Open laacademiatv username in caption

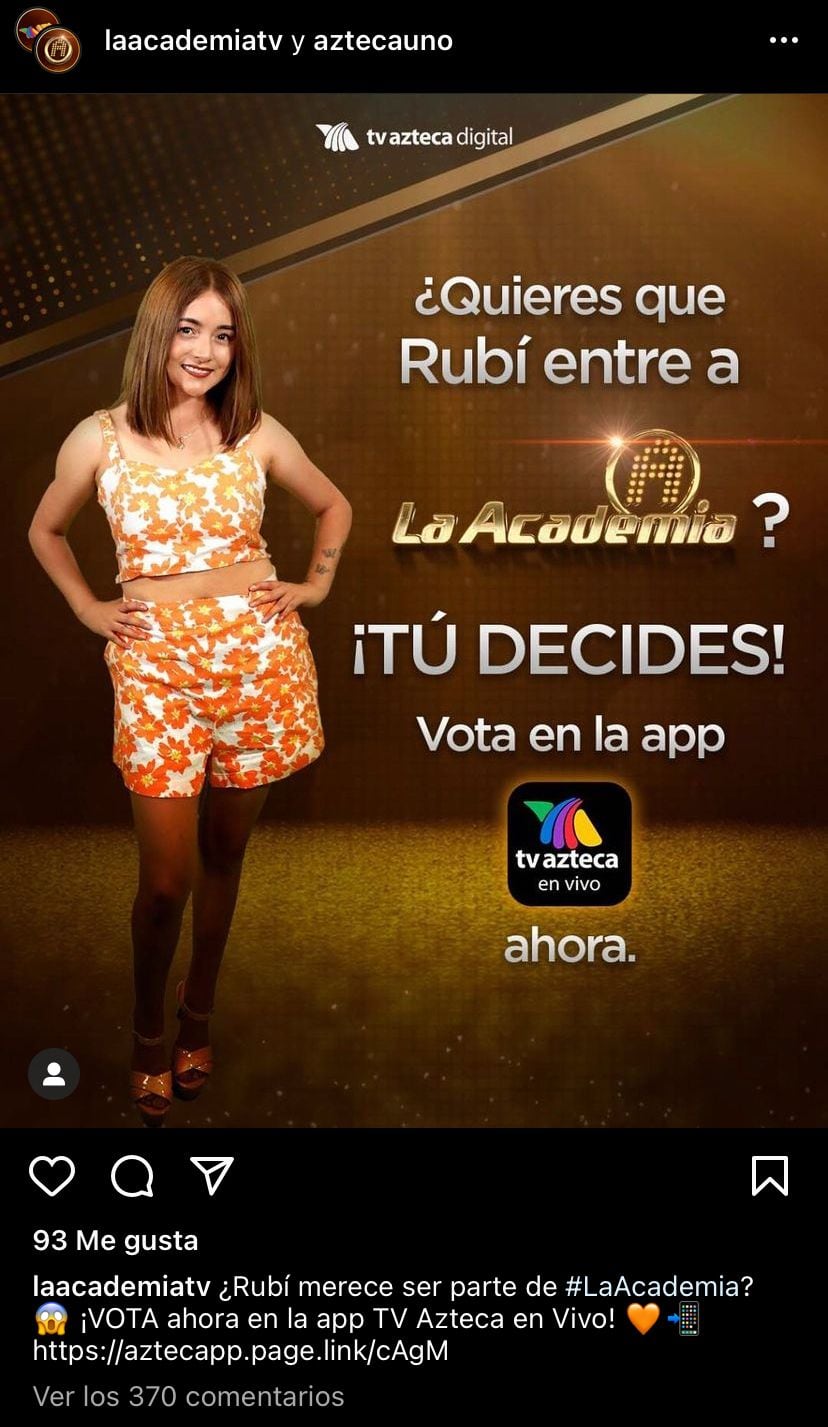click(121, 1286)
